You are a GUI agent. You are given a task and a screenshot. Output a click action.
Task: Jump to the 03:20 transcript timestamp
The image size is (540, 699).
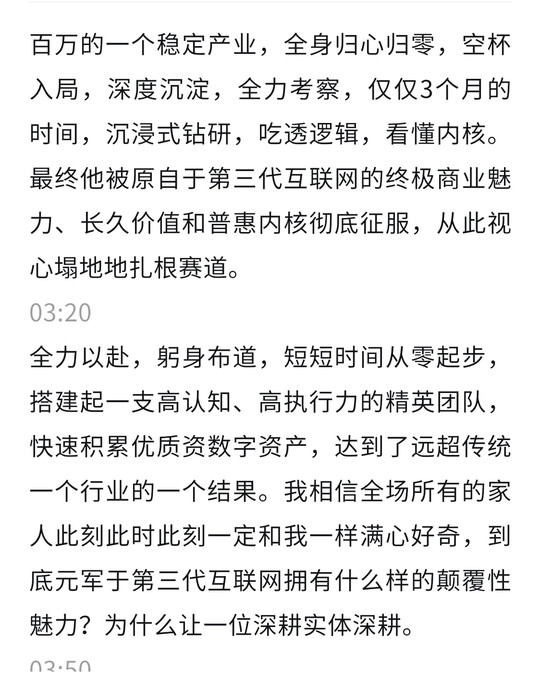coord(60,313)
